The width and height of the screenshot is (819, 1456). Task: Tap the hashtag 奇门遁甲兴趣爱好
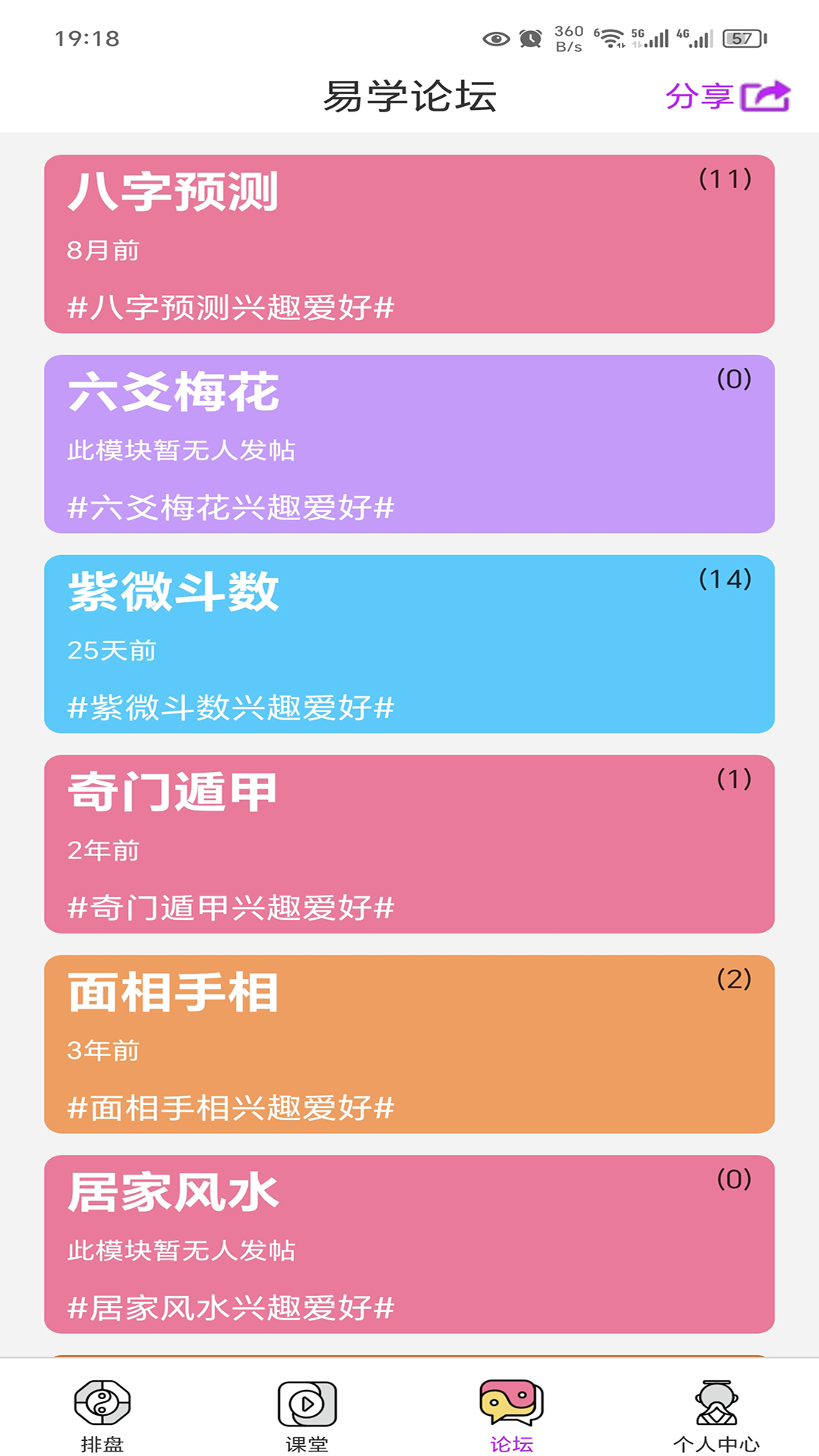coord(231,906)
